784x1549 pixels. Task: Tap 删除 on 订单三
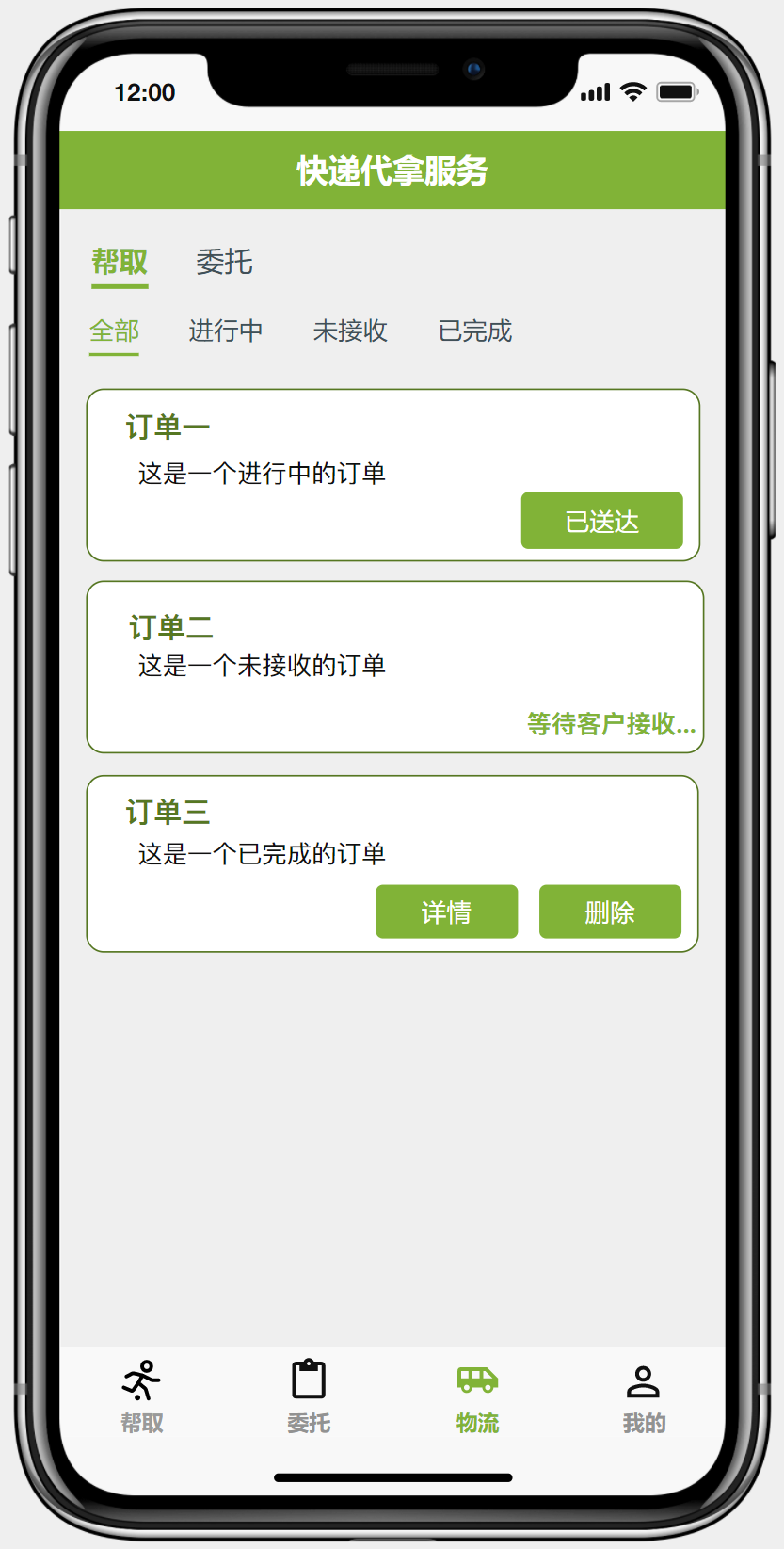tap(610, 912)
